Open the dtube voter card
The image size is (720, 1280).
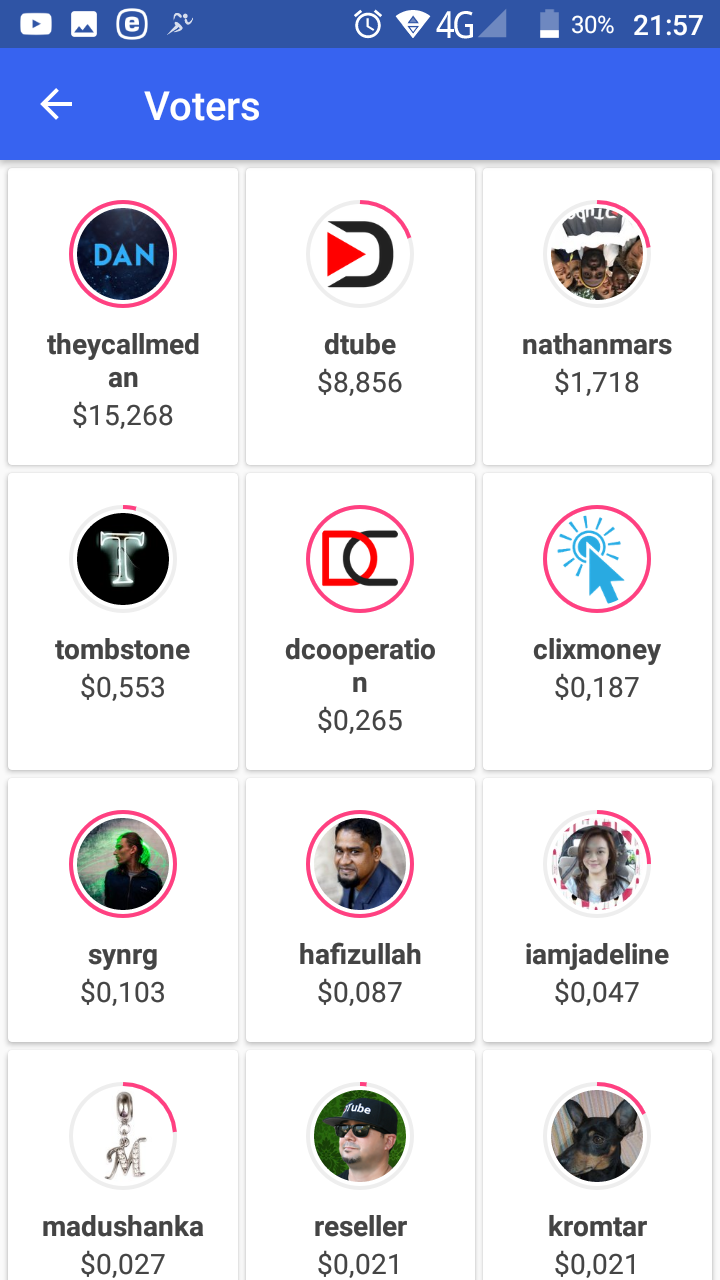coord(360,316)
